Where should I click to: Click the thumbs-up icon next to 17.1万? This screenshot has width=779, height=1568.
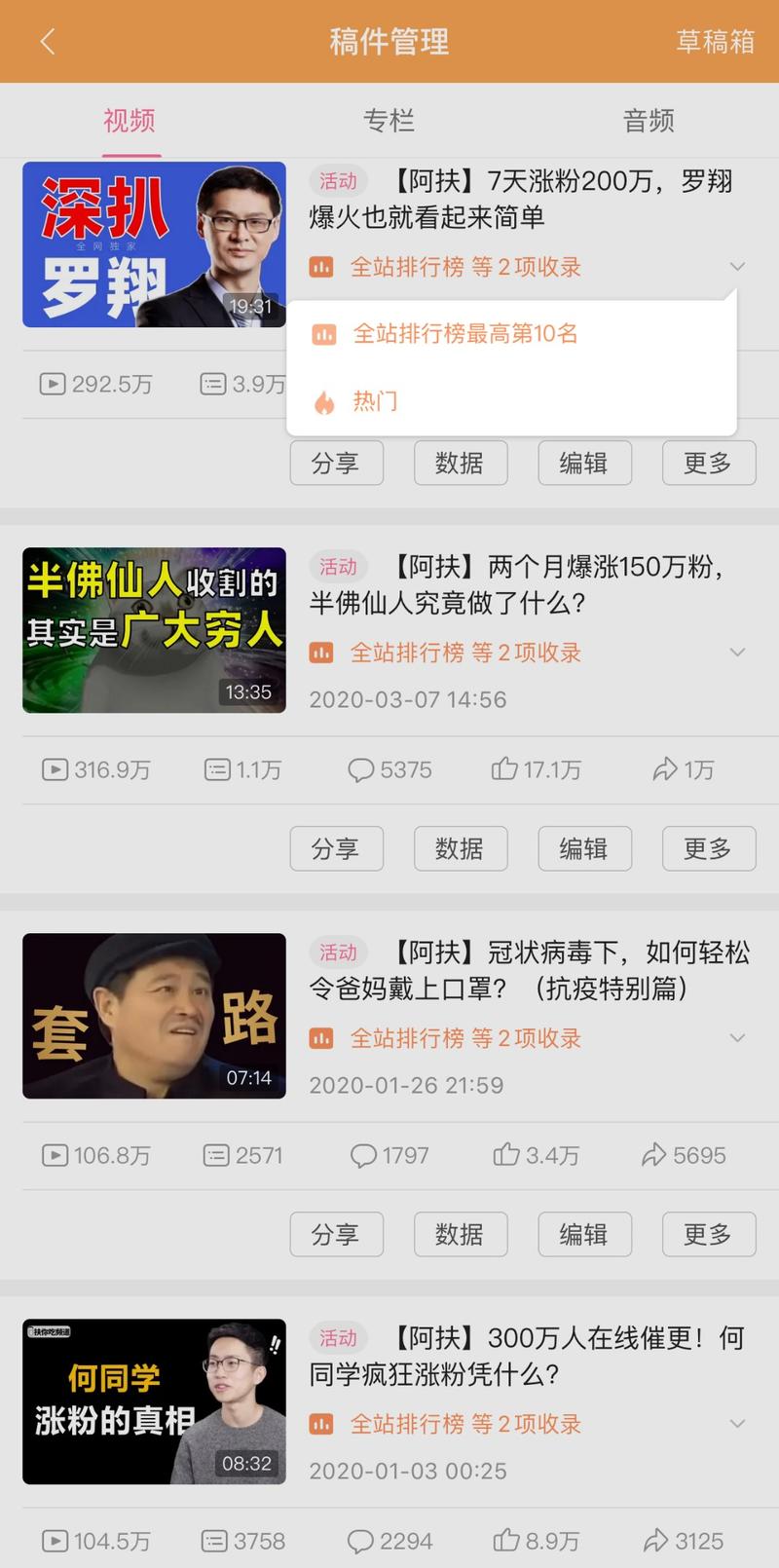point(505,769)
